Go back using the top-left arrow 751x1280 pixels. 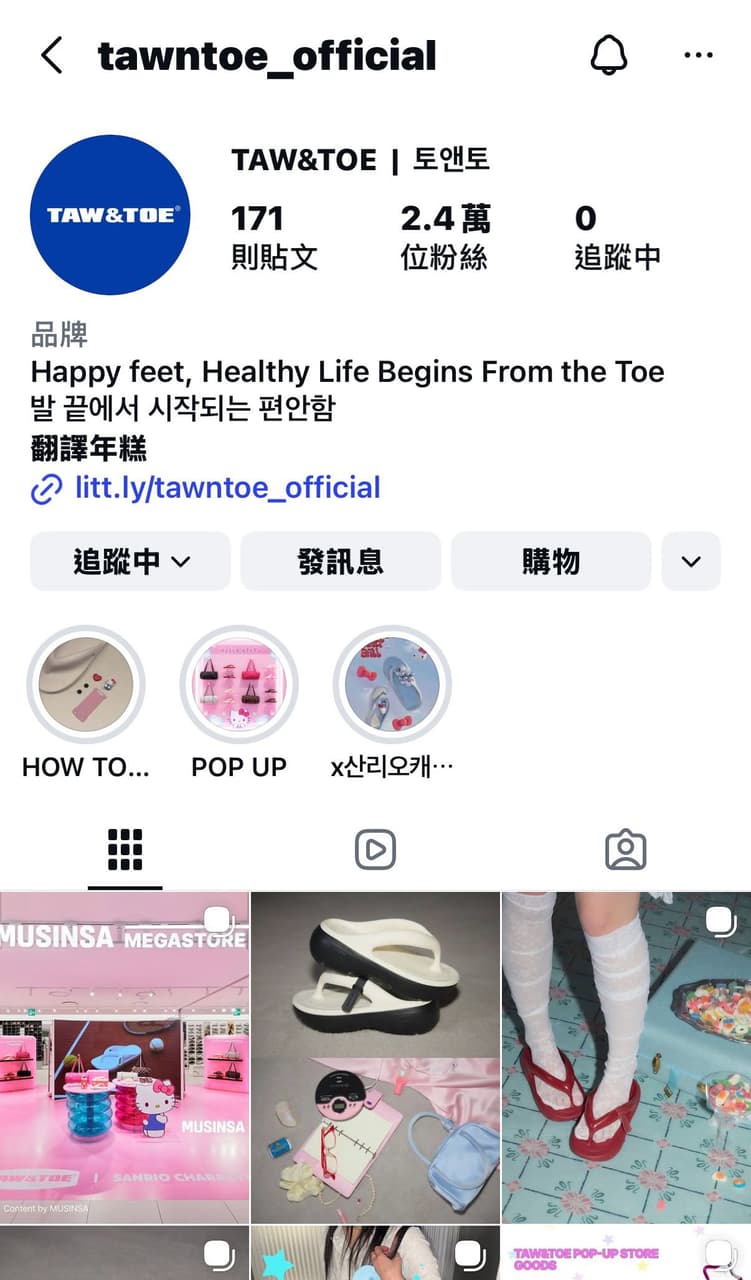(x=52, y=56)
